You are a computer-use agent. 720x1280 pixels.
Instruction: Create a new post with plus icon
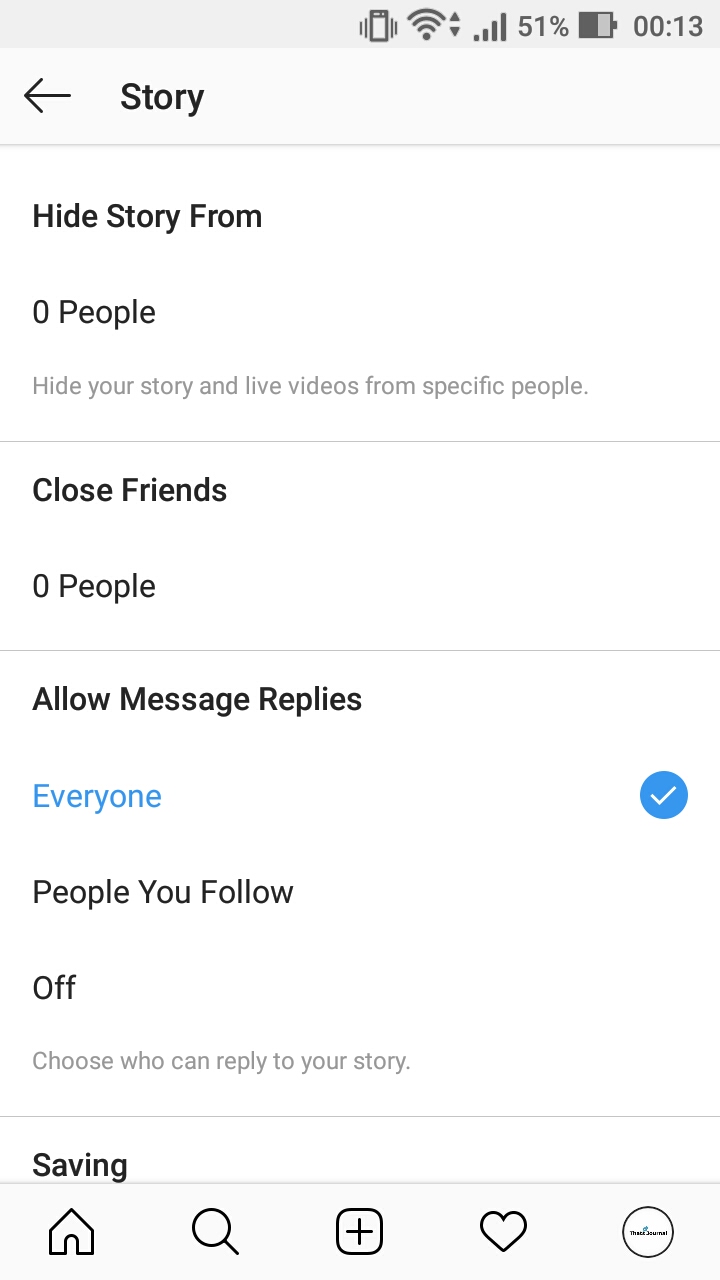point(359,1231)
